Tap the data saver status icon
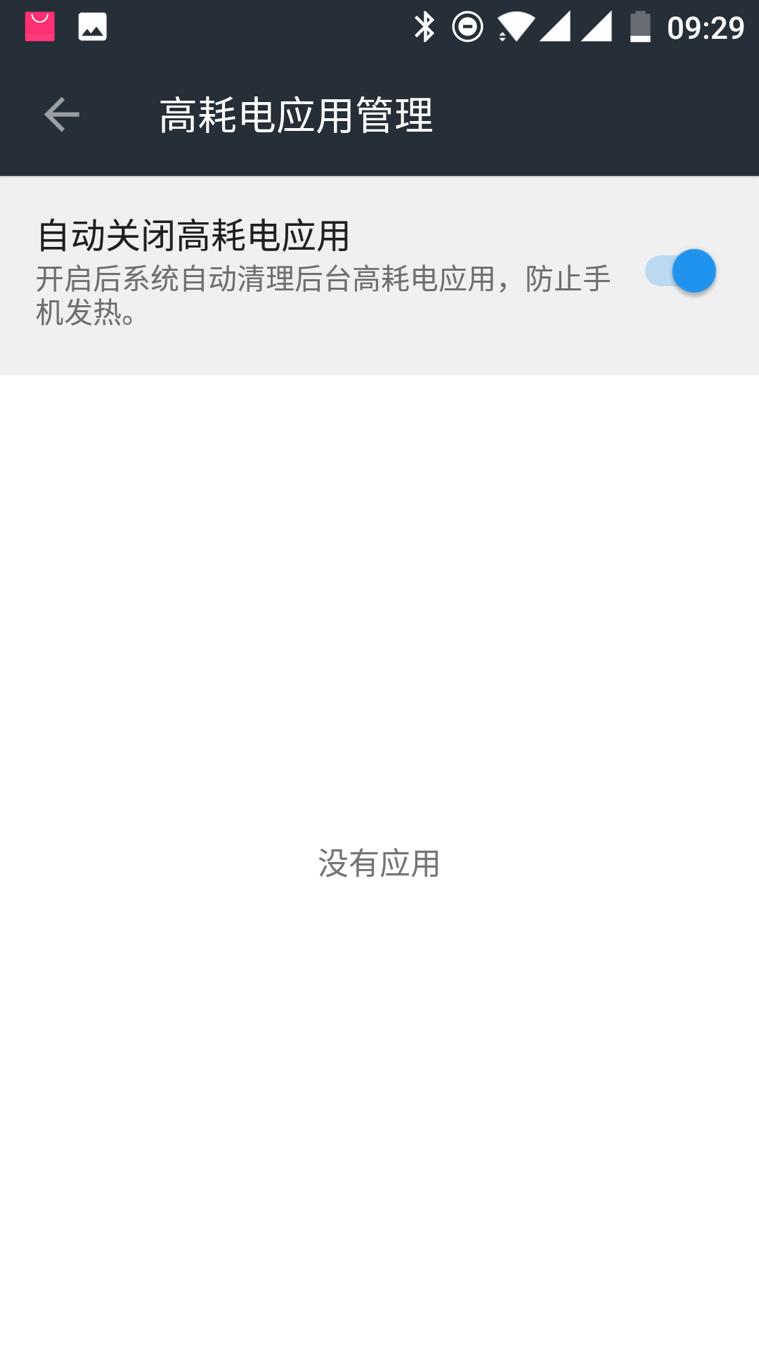The image size is (759, 1350). 468,27
